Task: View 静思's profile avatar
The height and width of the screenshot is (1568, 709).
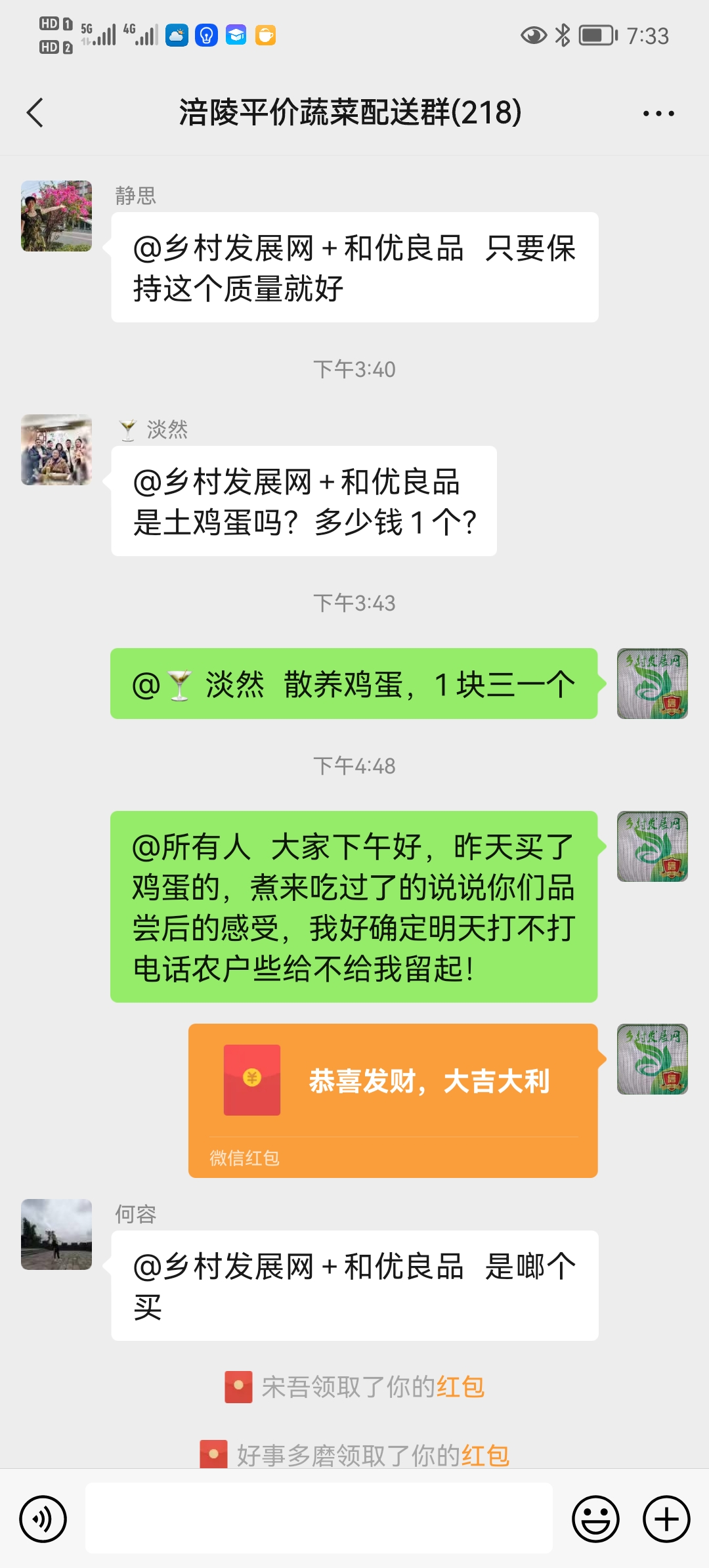Action: (56, 216)
